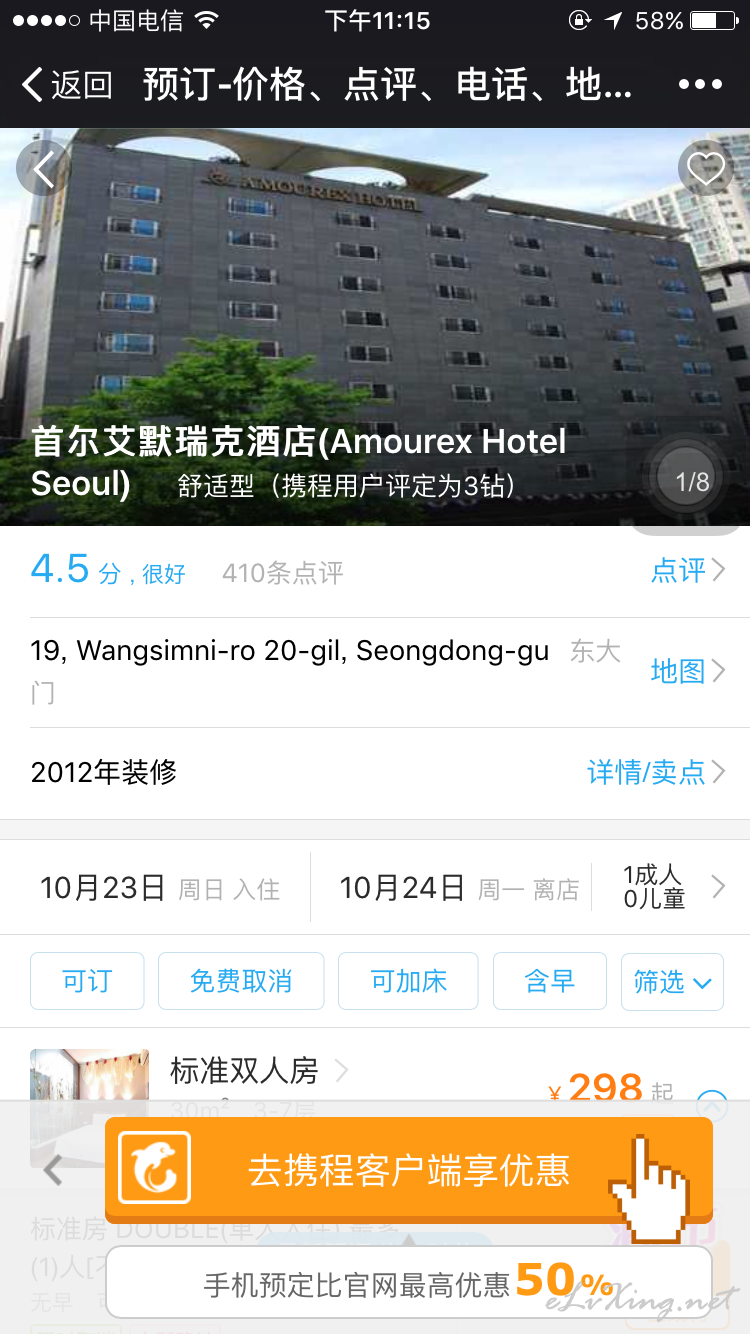Open 点评 reviews page
750x1334 pixels.
point(688,571)
